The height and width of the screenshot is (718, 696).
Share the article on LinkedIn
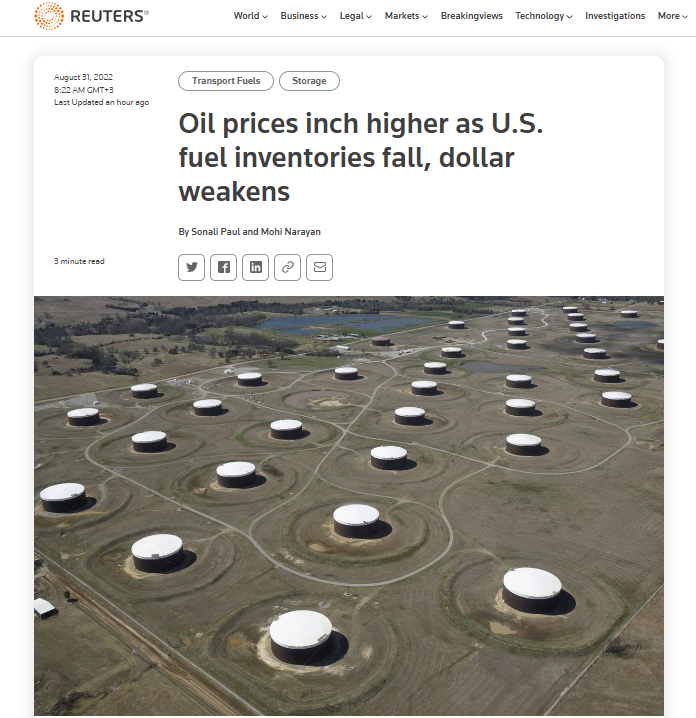256,267
